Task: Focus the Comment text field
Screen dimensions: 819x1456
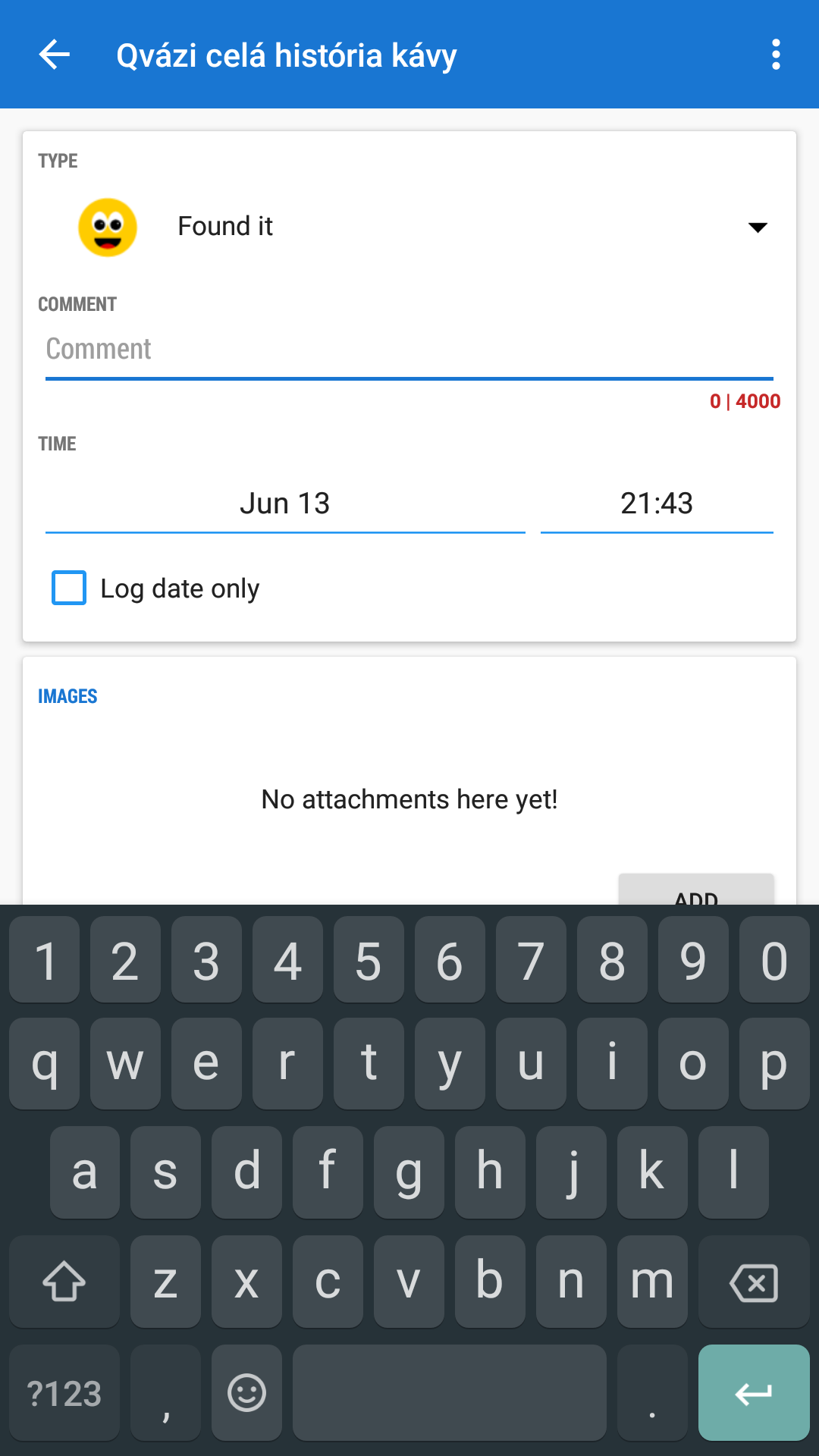Action: click(408, 350)
